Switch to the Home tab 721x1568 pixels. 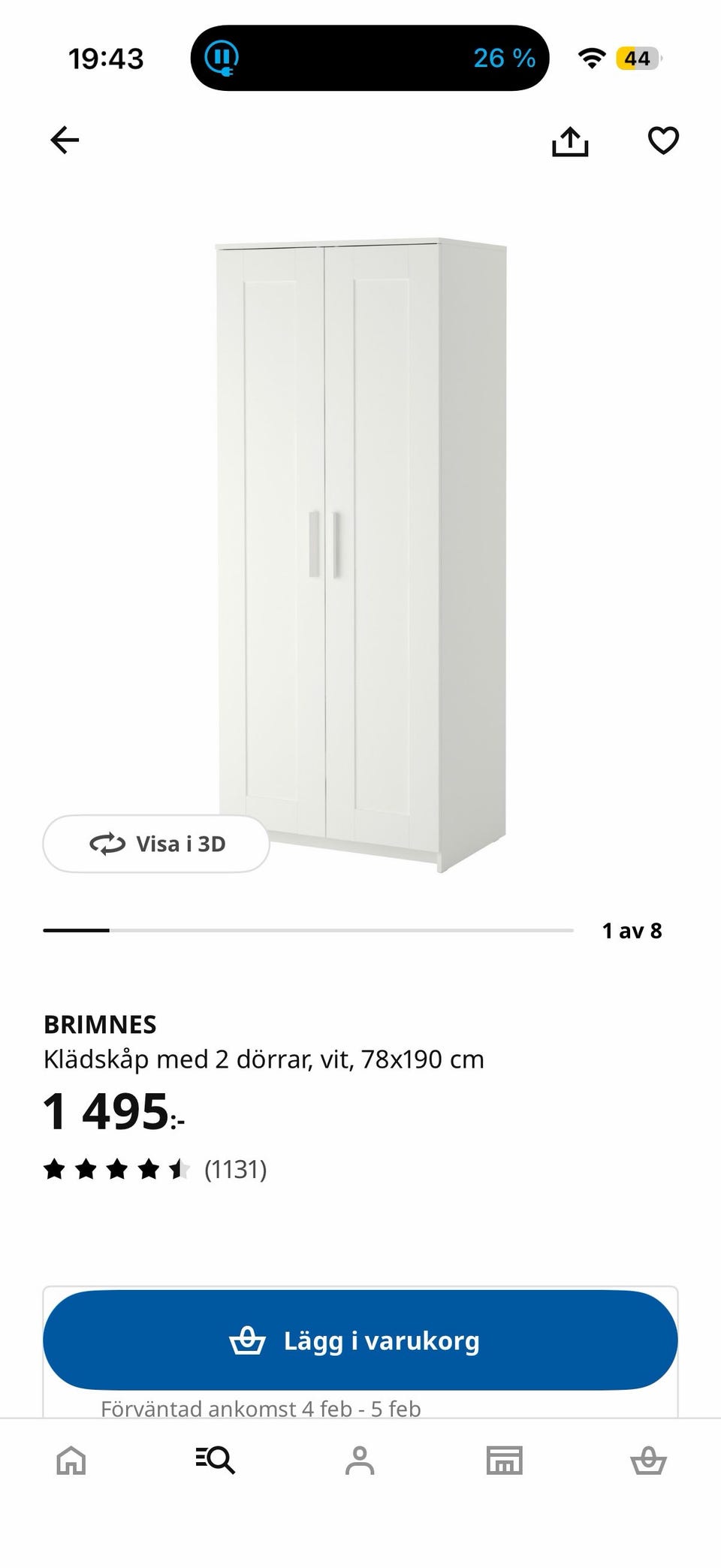(x=71, y=1461)
